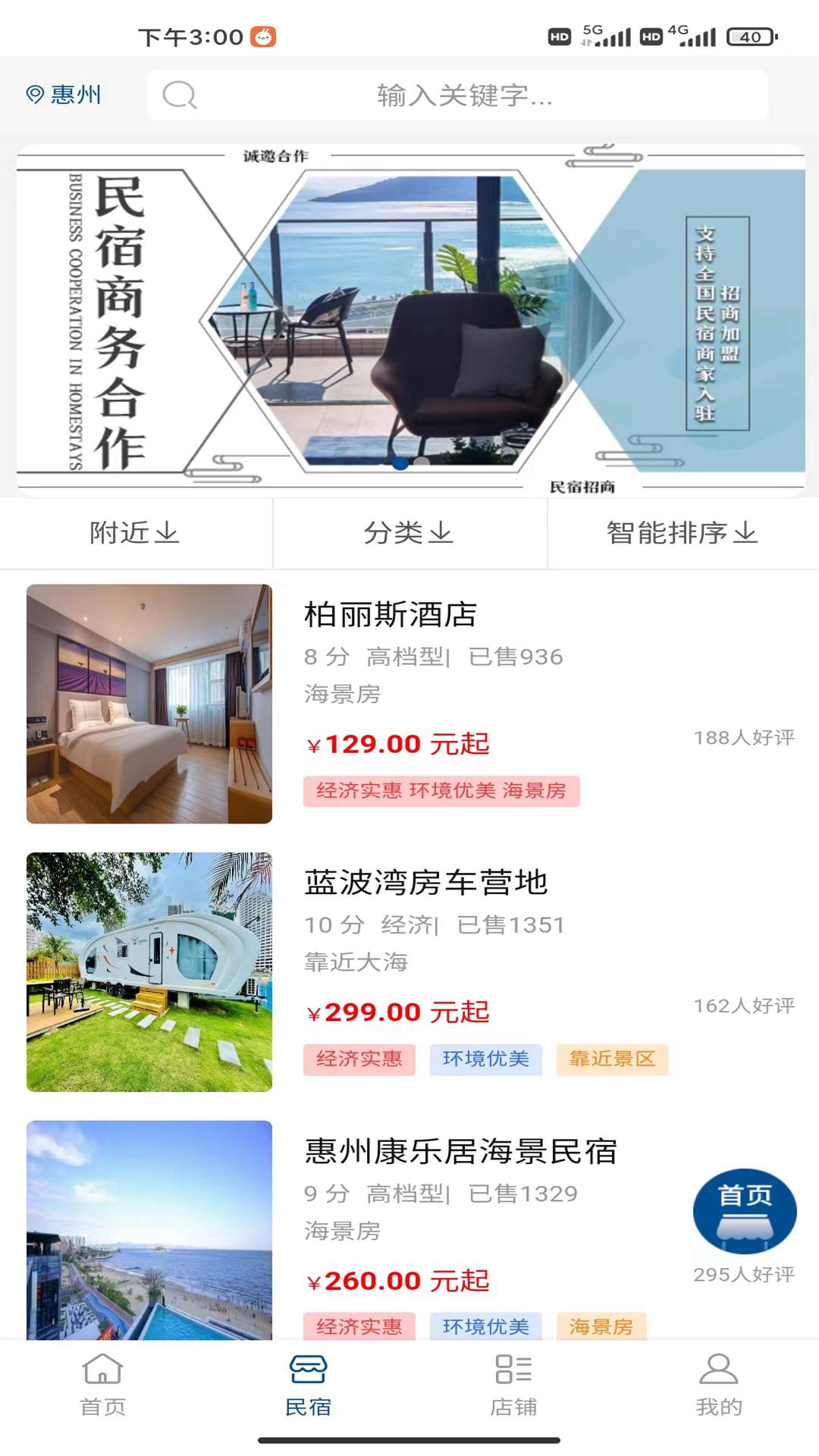
Task: Click the moe clock icon in status bar
Action: pyautogui.click(x=263, y=35)
